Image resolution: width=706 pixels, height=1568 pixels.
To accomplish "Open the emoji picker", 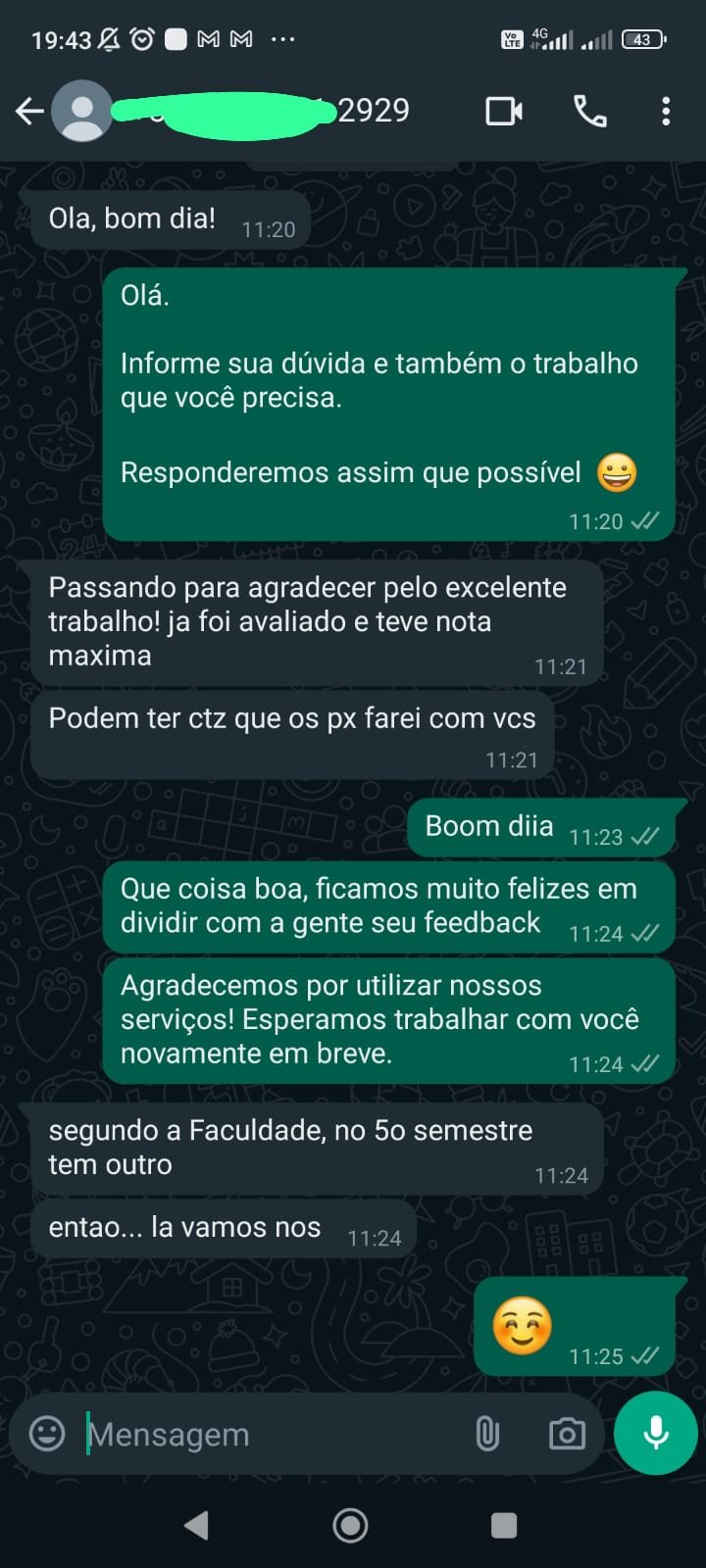I will (x=47, y=1434).
